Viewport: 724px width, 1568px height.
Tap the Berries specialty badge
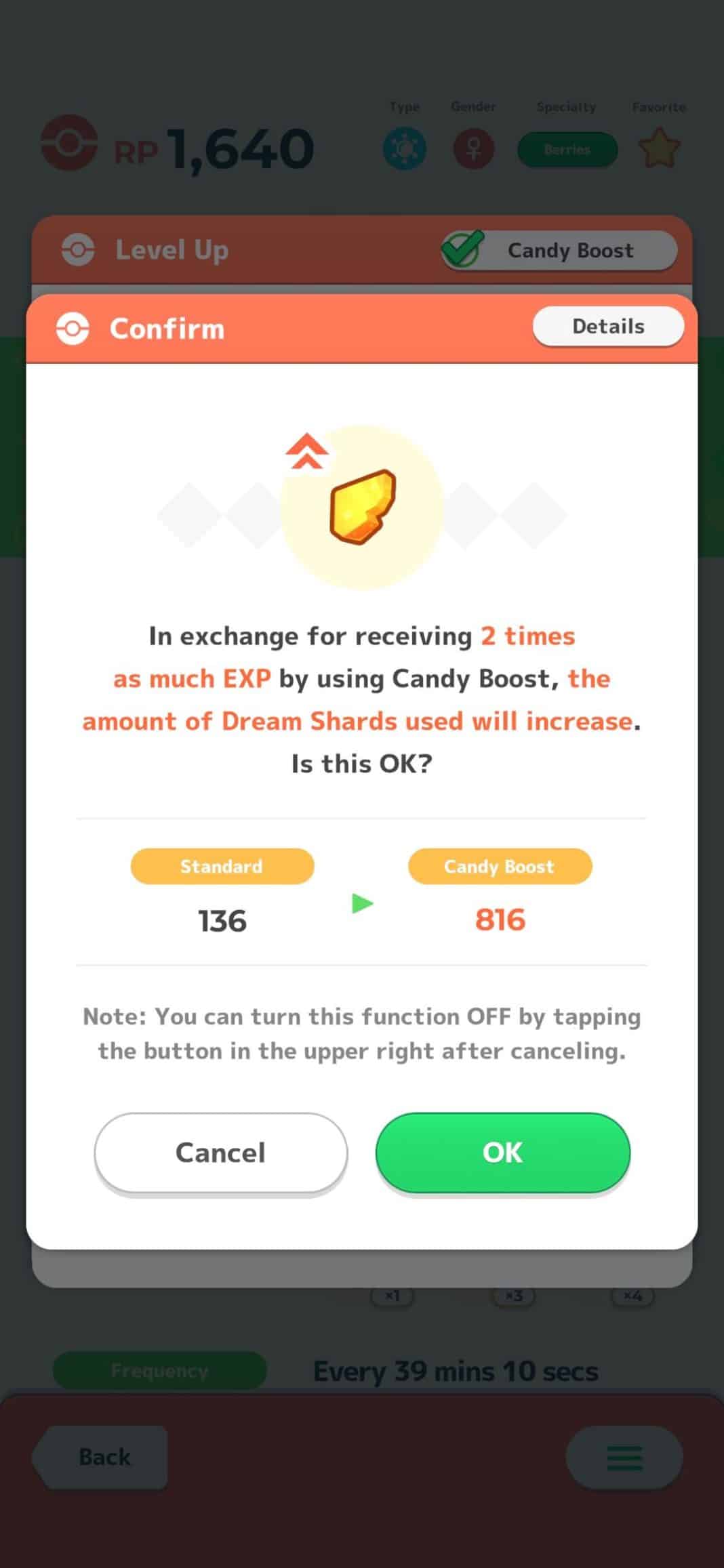tap(567, 150)
